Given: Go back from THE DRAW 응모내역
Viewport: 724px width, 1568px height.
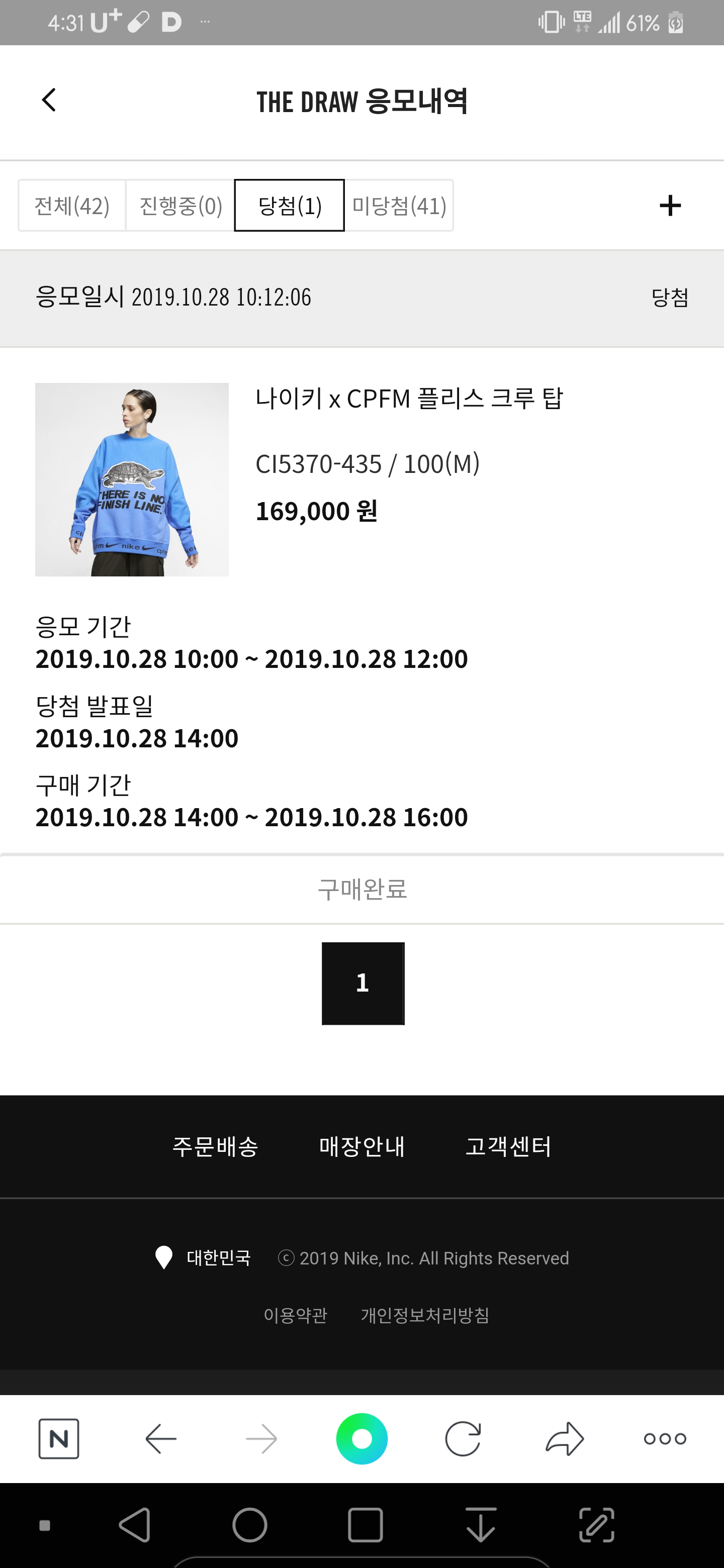Looking at the screenshot, I should coord(49,101).
